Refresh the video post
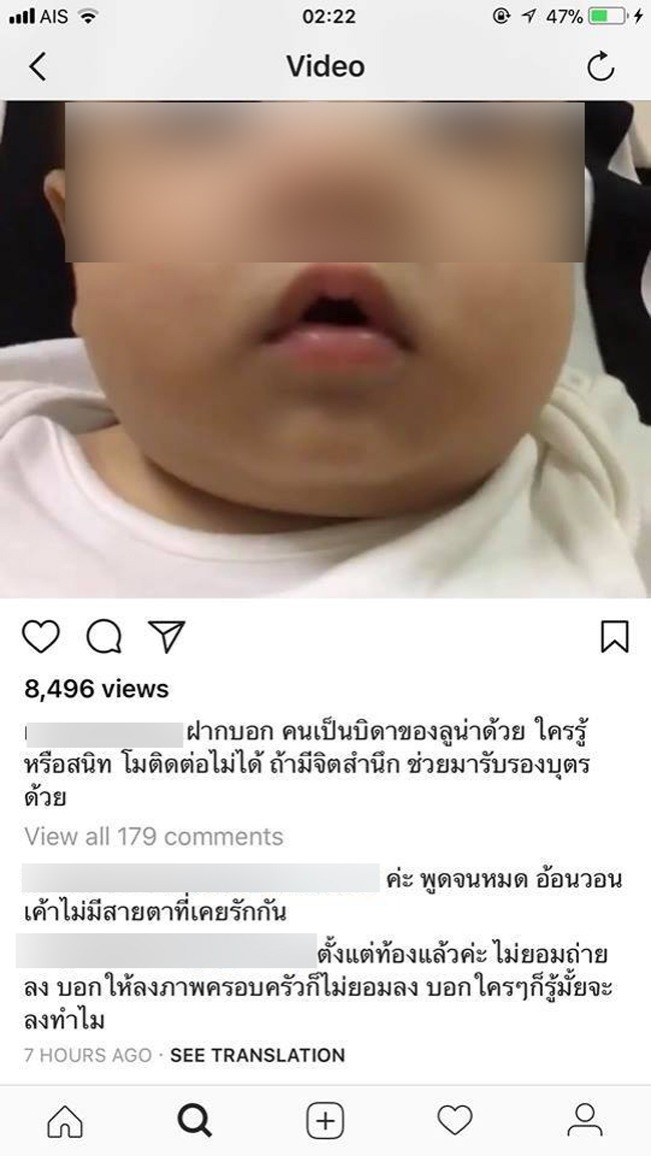 [600, 67]
